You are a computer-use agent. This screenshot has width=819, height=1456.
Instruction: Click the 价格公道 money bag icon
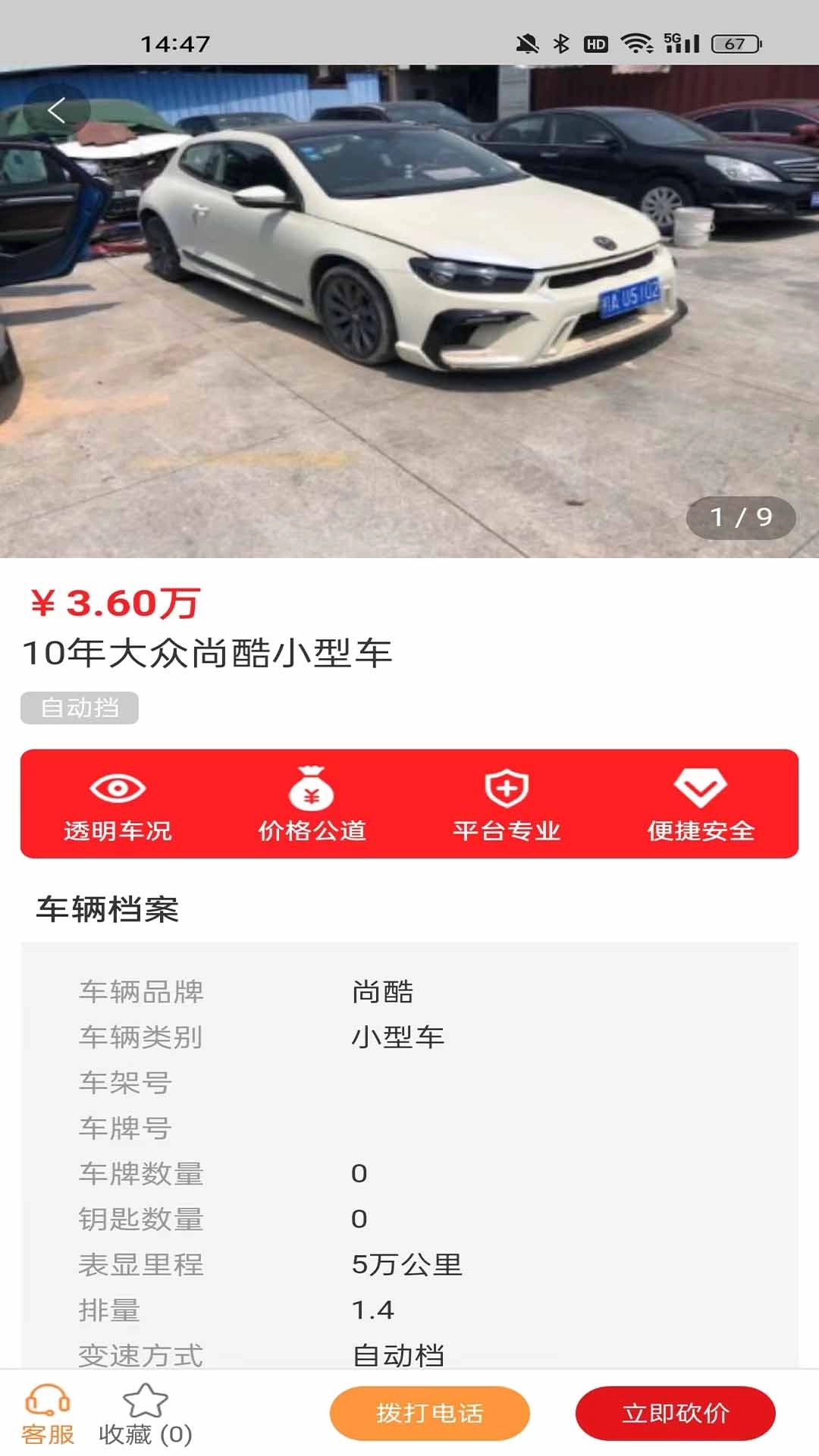(x=311, y=790)
